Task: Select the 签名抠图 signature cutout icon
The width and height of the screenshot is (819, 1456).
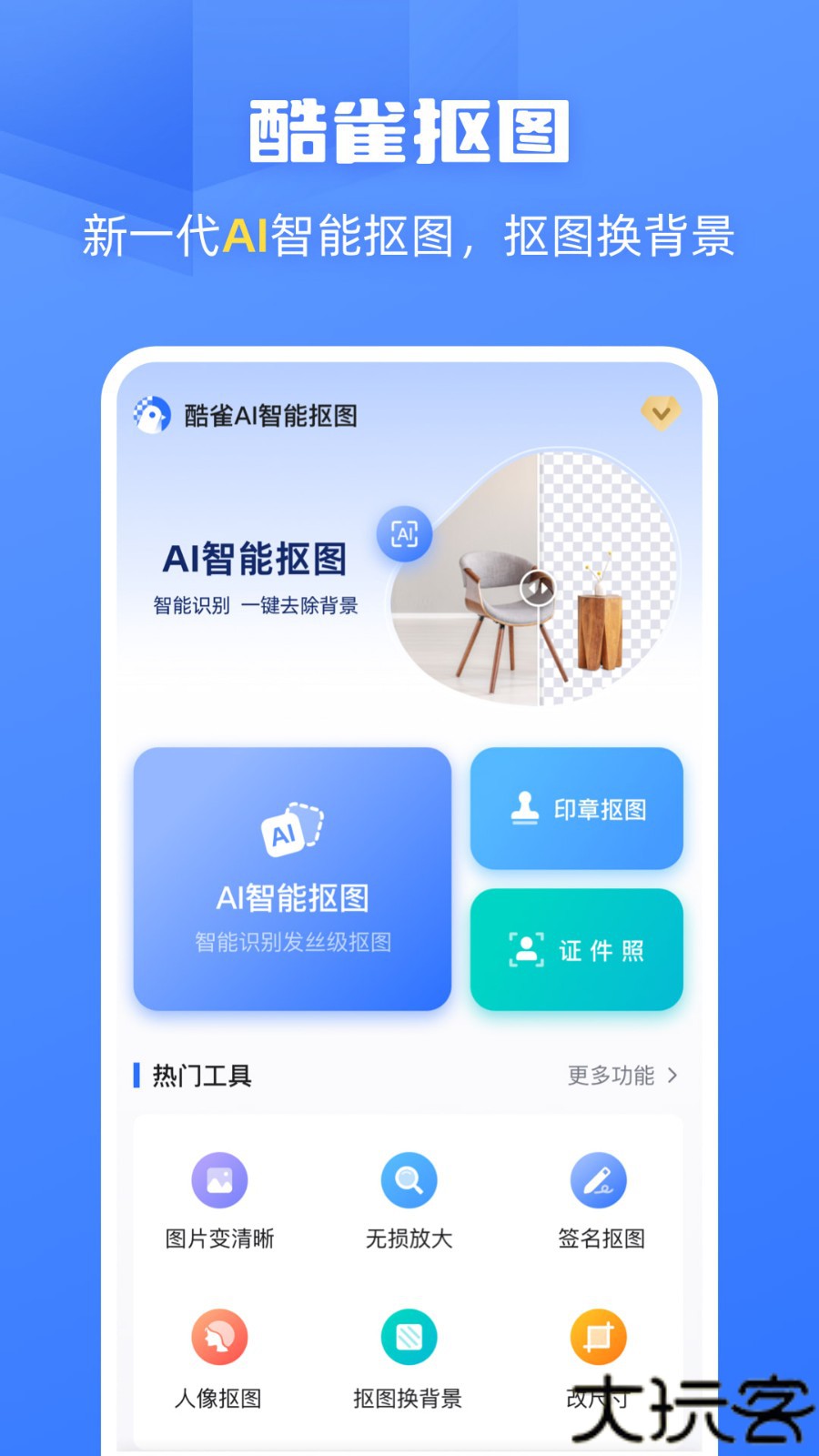Action: 599,1178
